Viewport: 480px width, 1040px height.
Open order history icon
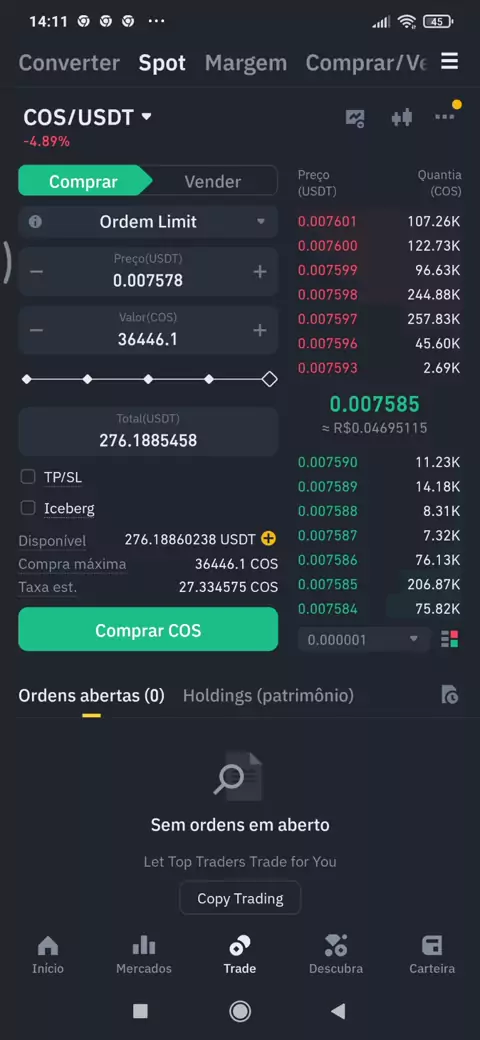[450, 694]
